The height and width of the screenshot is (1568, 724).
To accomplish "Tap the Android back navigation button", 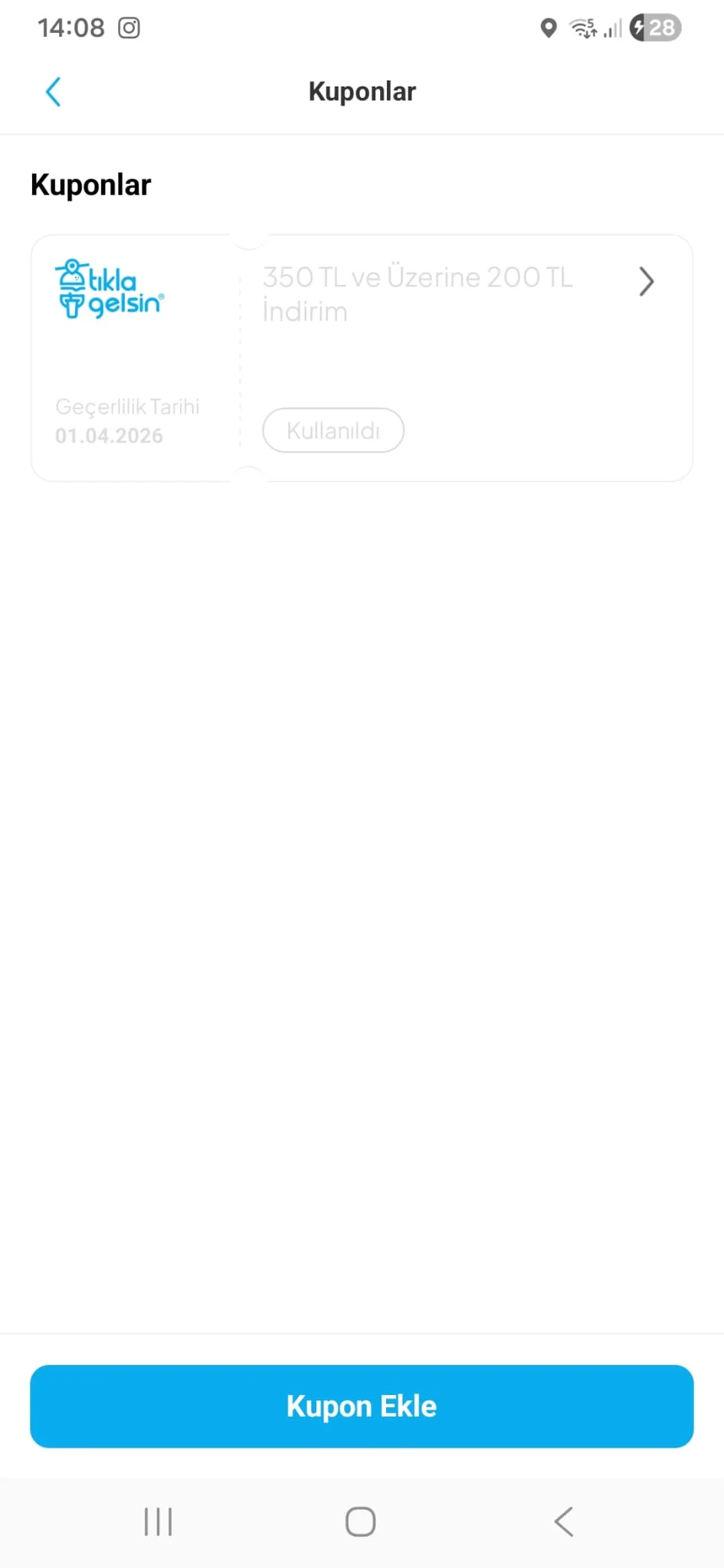I will point(564,1521).
